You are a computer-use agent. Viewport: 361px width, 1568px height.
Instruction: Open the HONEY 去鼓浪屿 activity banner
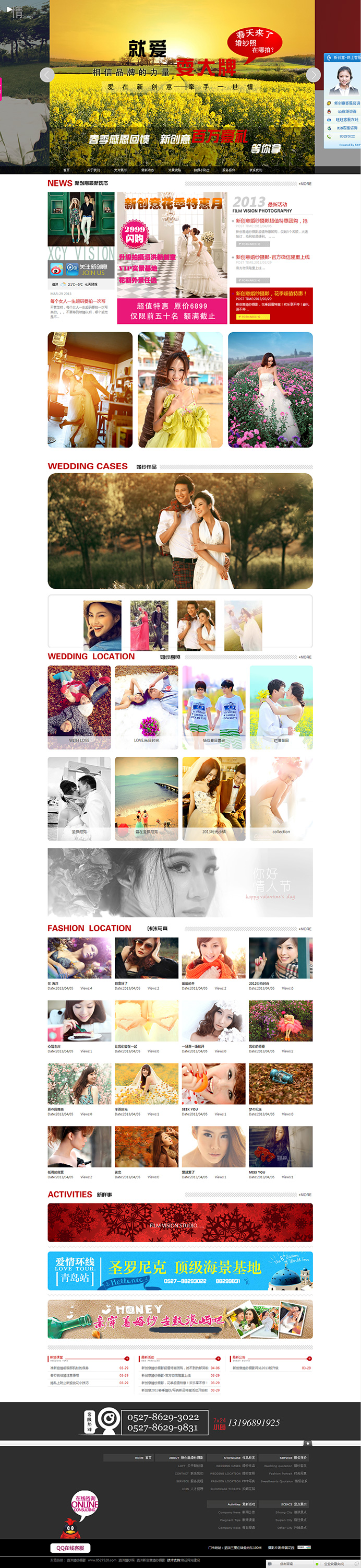coord(180,1320)
